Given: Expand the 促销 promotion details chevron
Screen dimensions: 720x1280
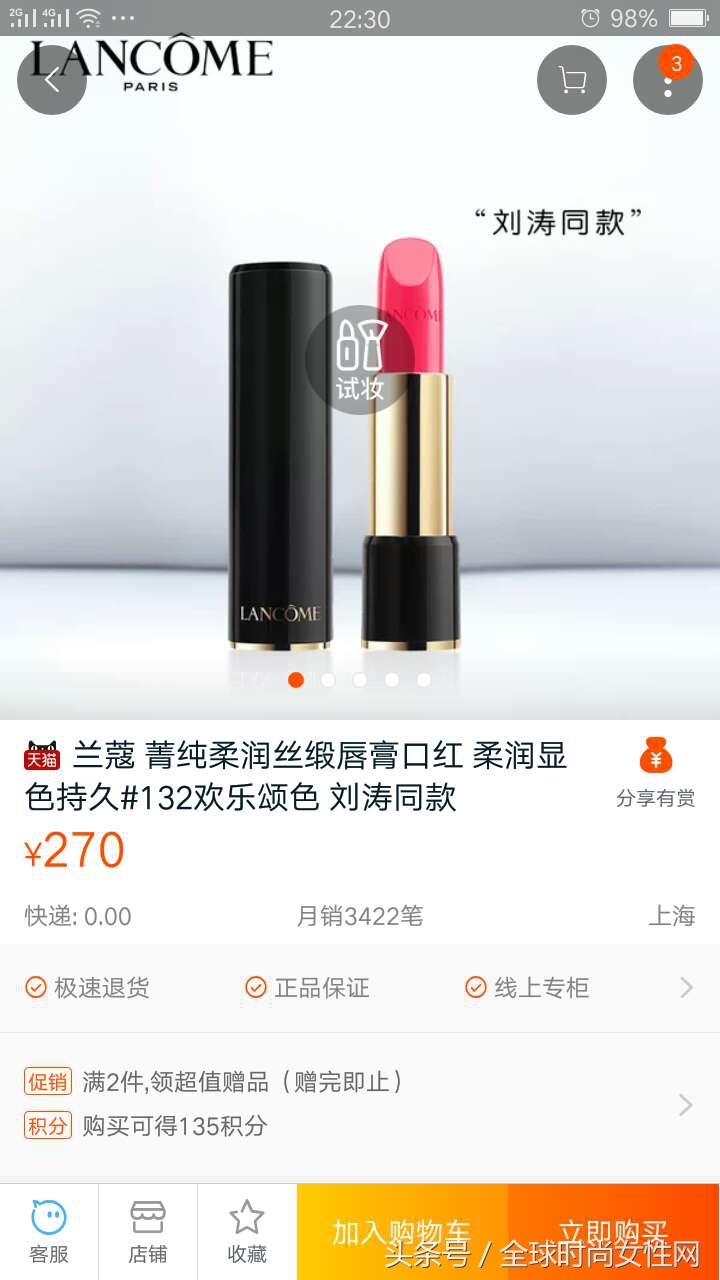Looking at the screenshot, I should (686, 1104).
